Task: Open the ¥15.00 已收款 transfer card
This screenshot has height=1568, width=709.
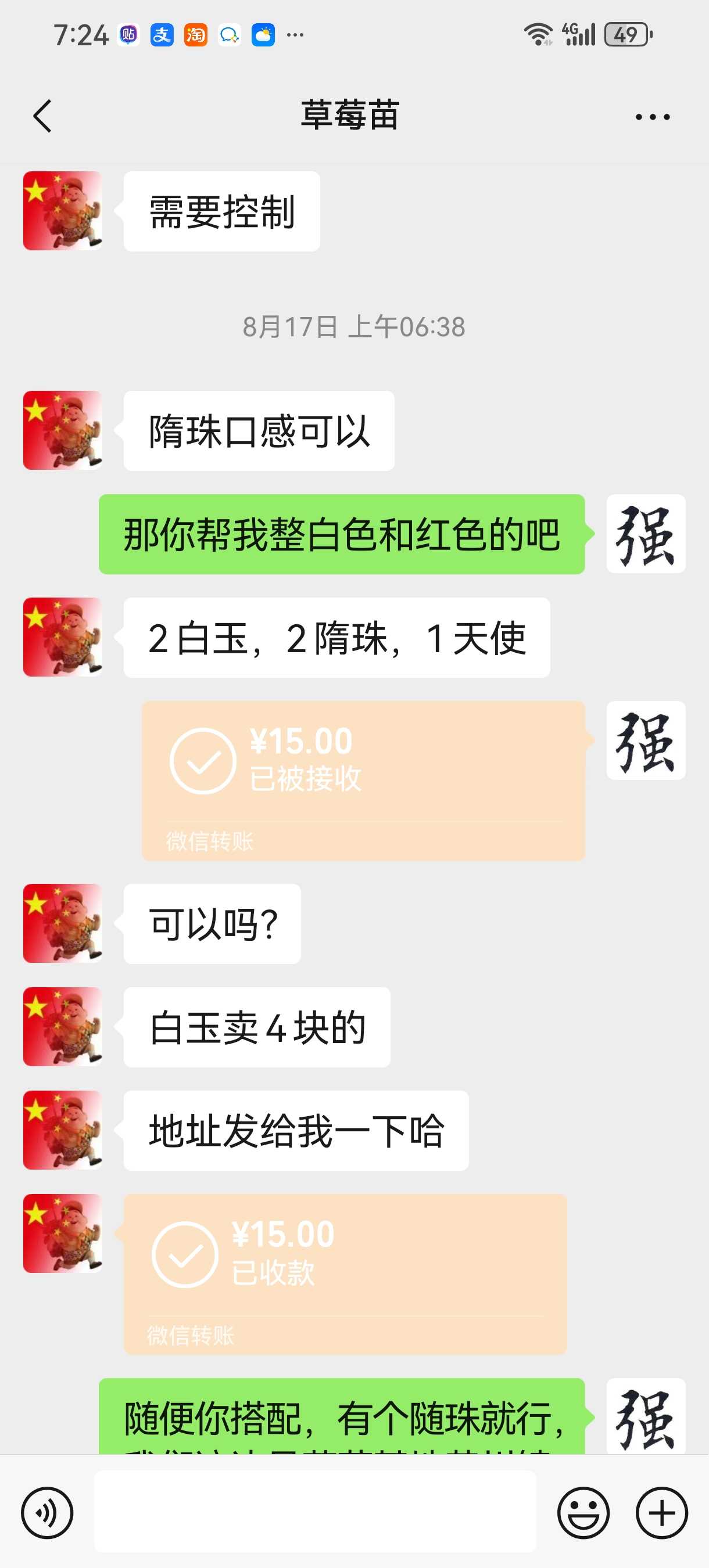Action: (x=345, y=1274)
